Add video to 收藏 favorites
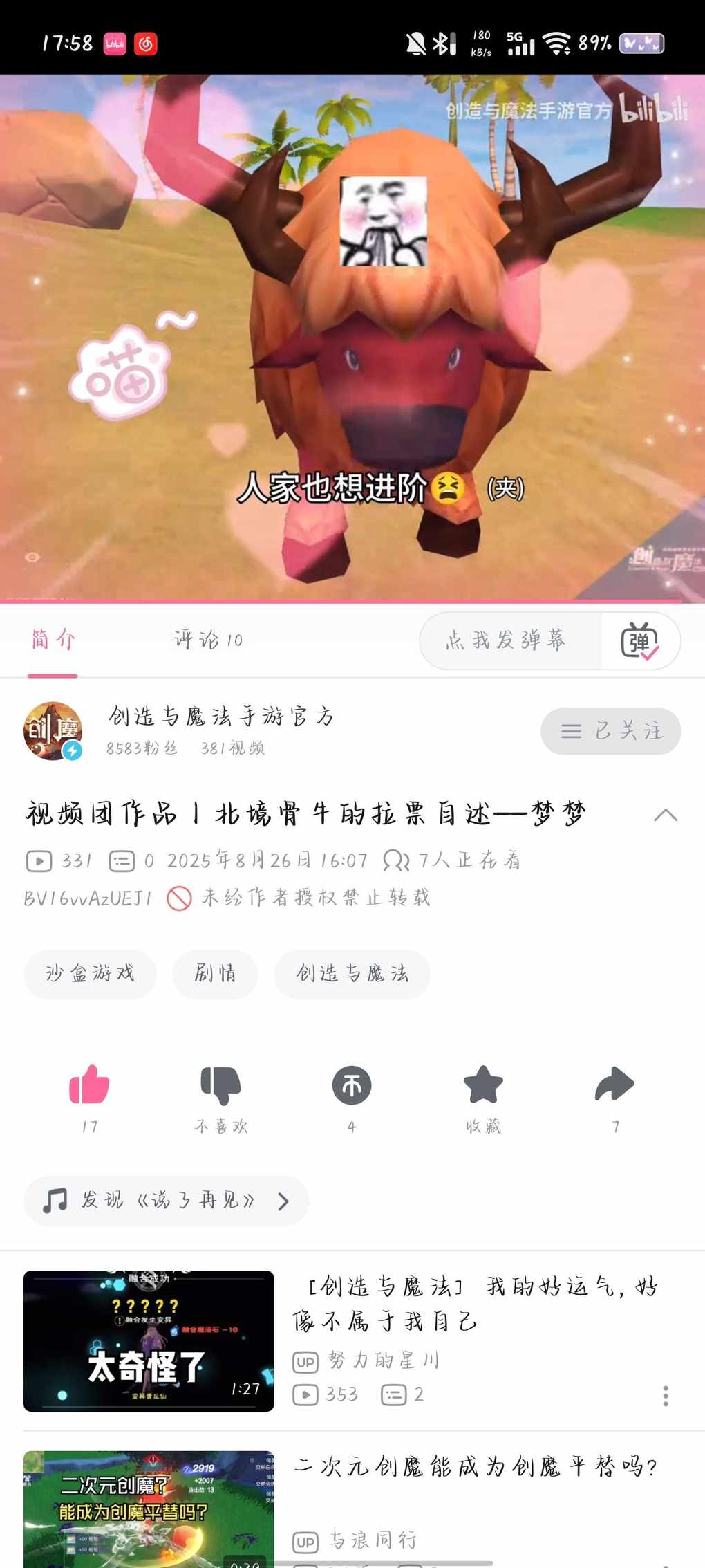 [x=483, y=1085]
